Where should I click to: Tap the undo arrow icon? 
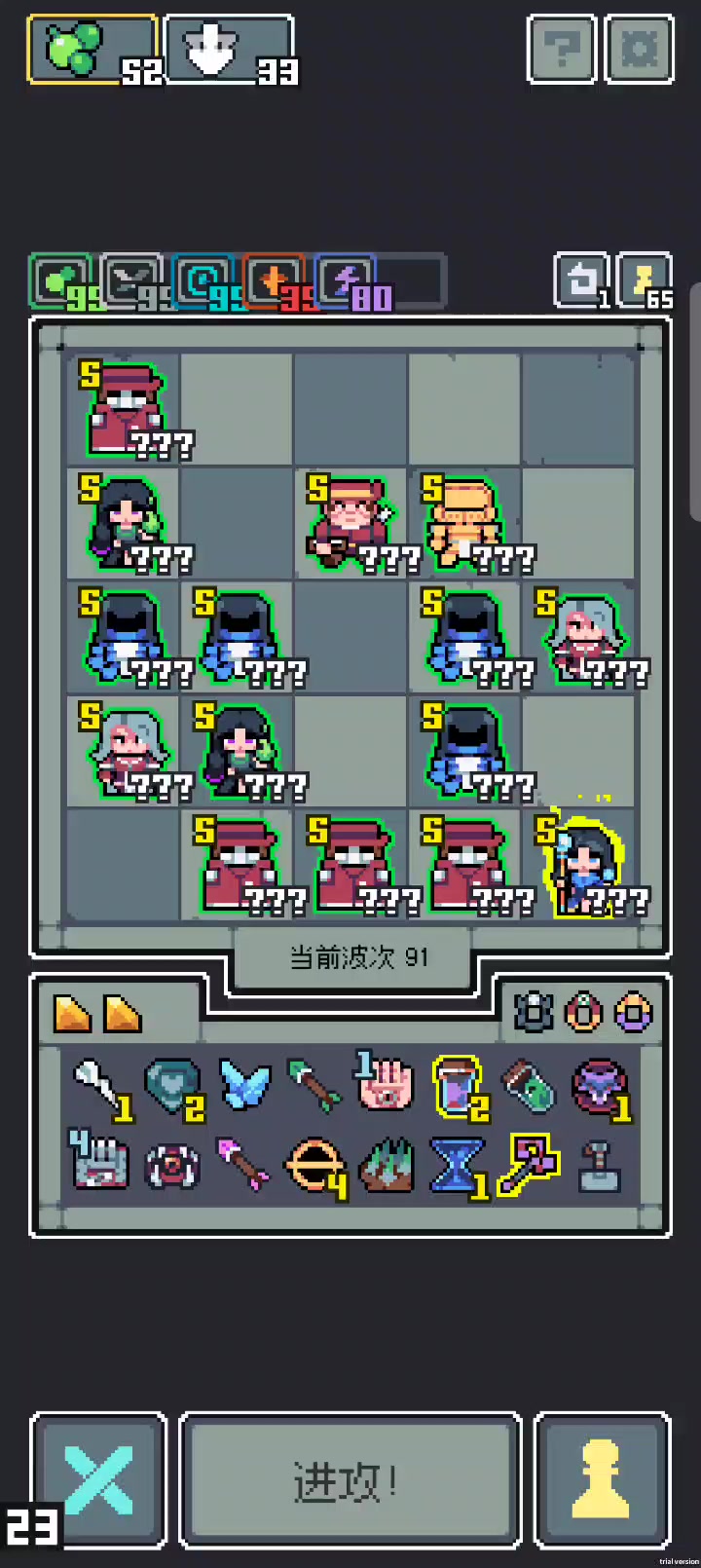tap(582, 281)
